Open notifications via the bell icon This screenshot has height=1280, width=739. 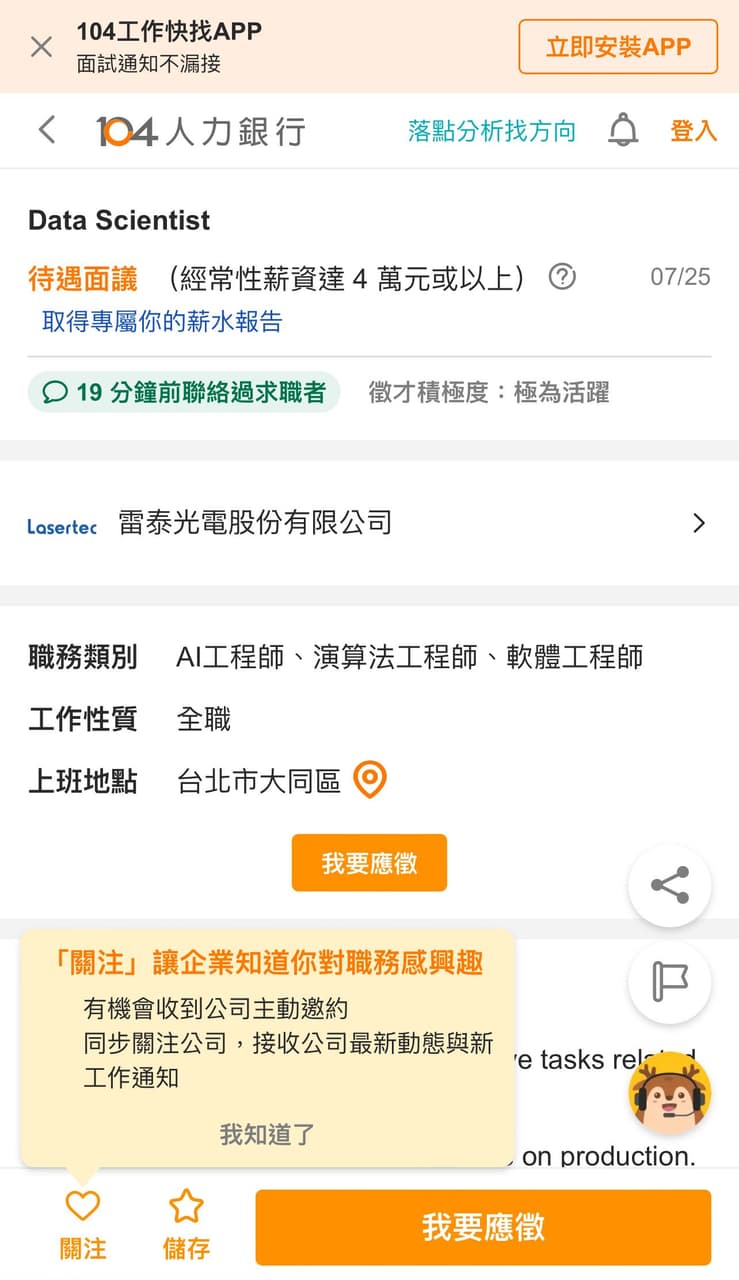tap(622, 131)
